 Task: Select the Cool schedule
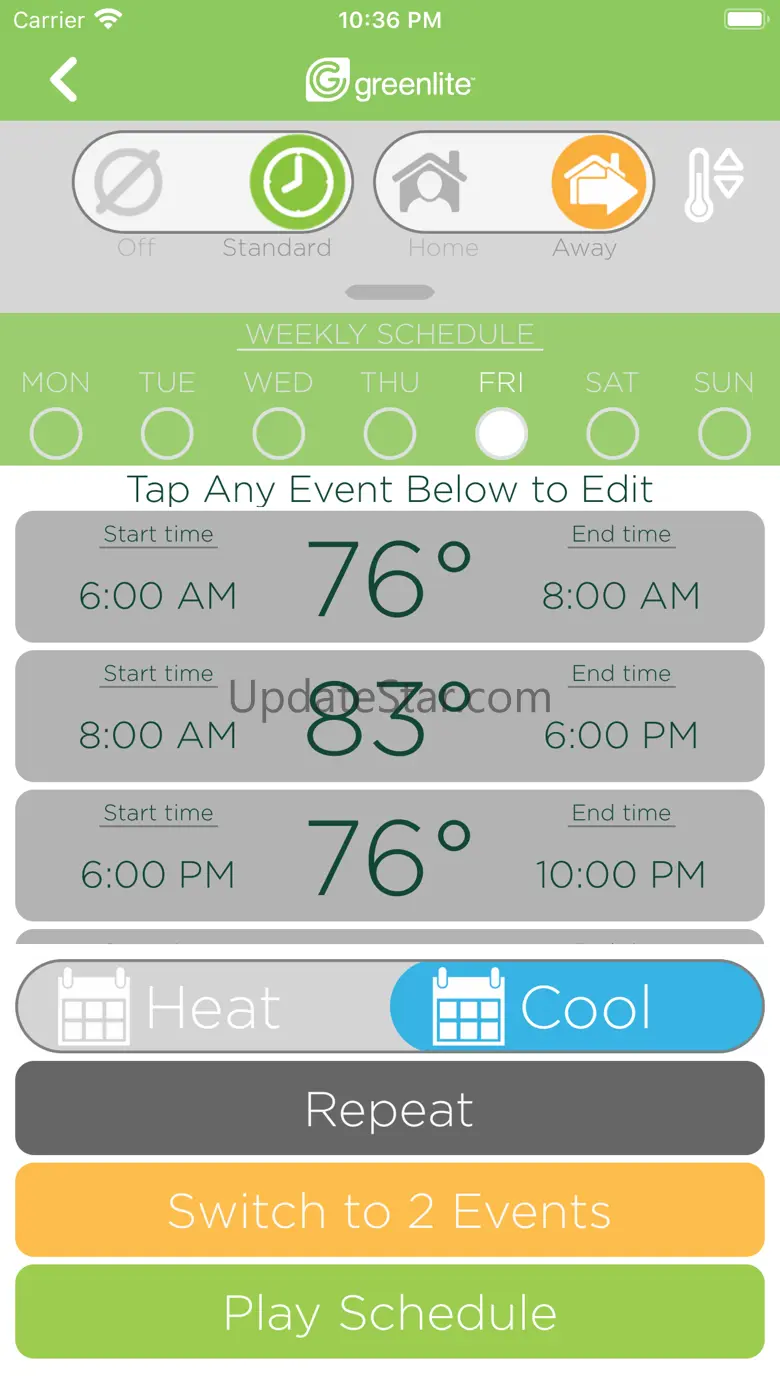(x=577, y=1007)
